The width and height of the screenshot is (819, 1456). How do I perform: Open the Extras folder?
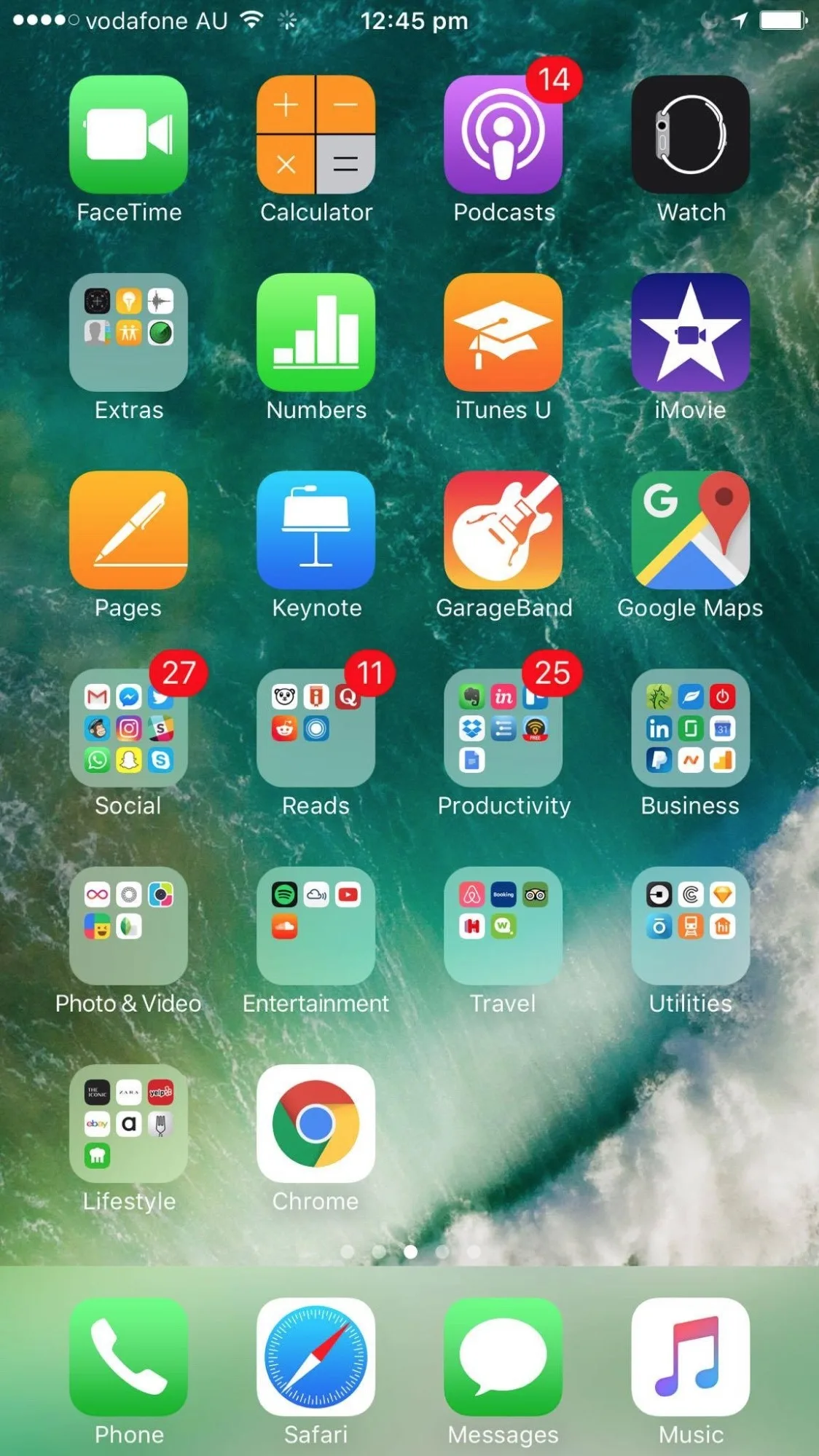(x=128, y=333)
